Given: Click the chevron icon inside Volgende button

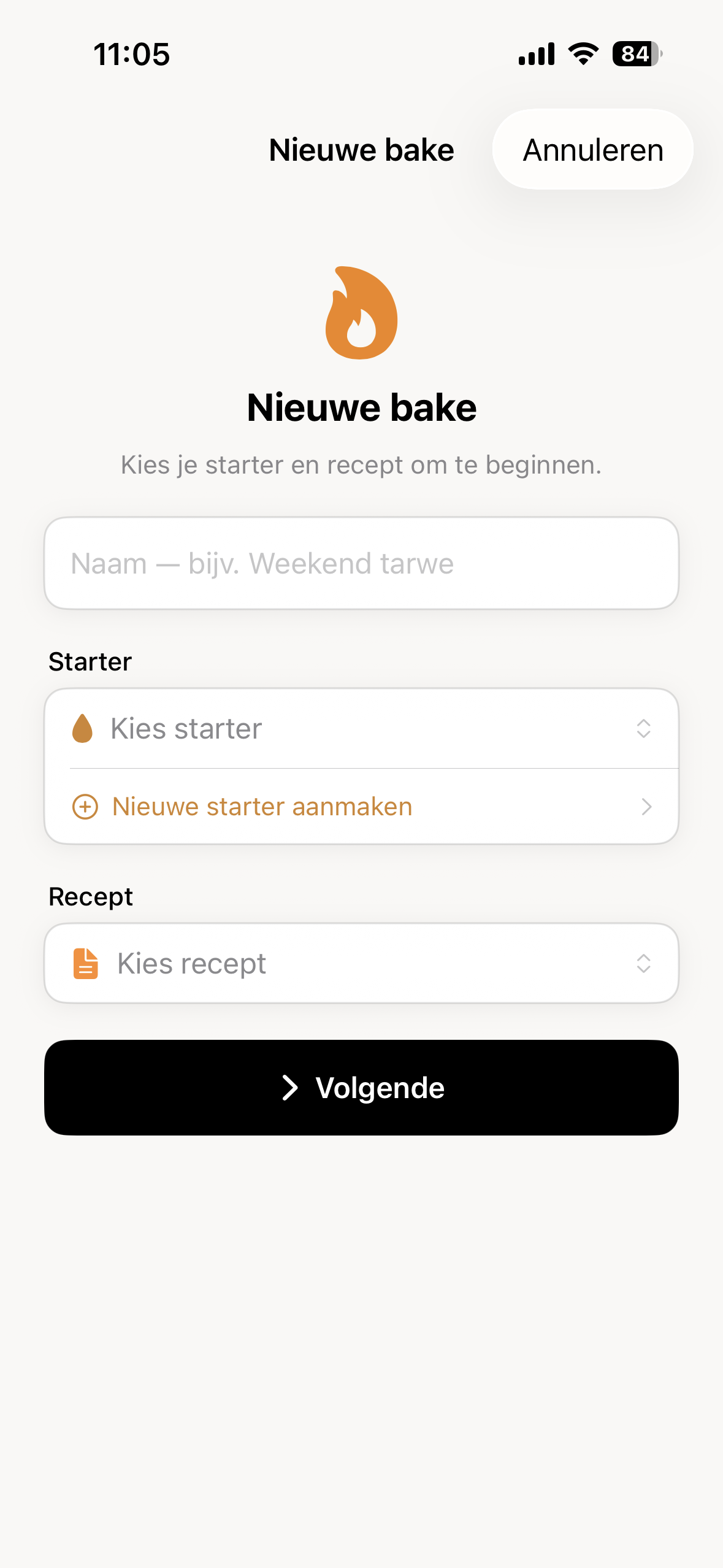Looking at the screenshot, I should (291, 1086).
